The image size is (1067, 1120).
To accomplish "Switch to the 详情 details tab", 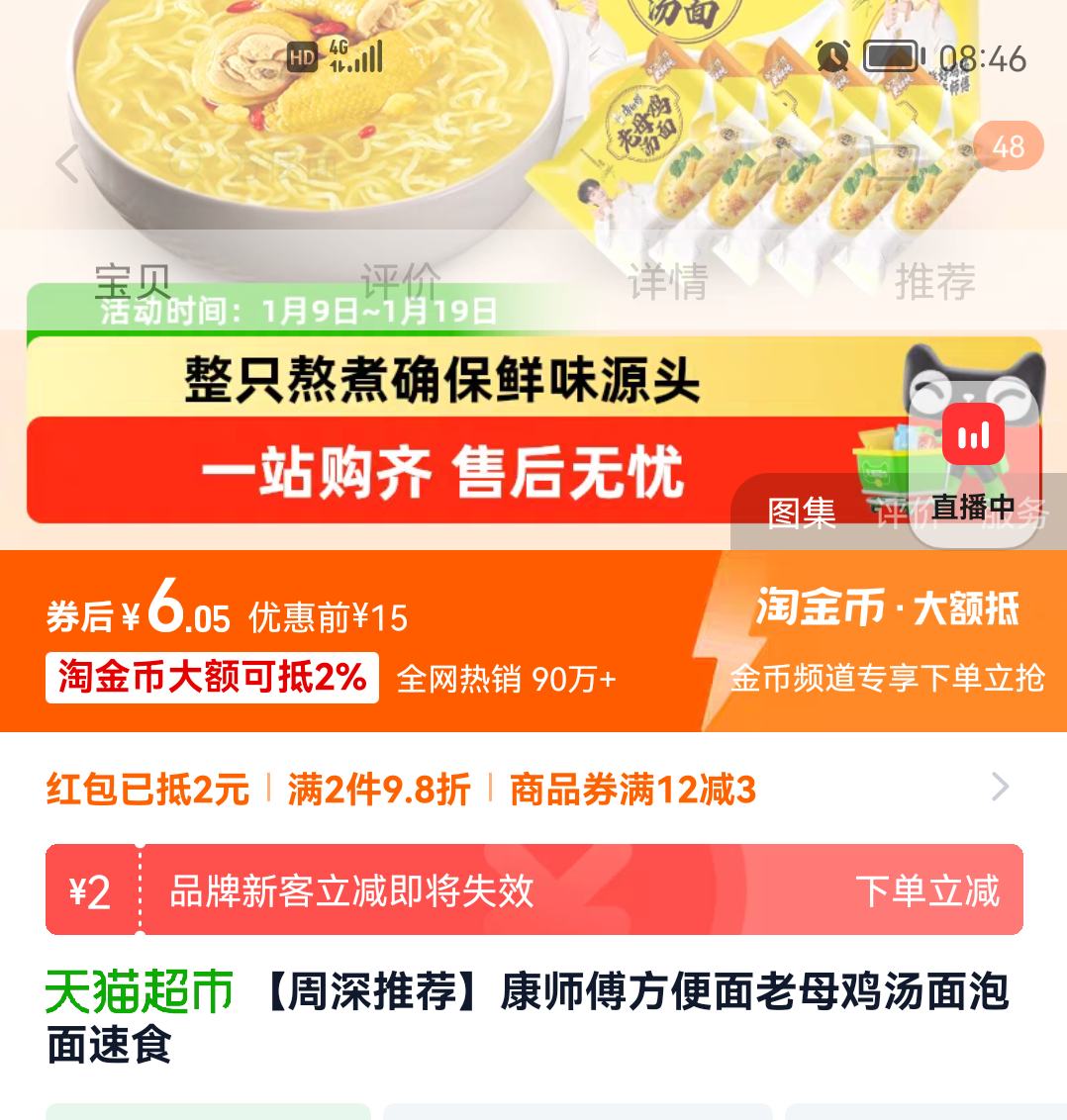I will [668, 283].
